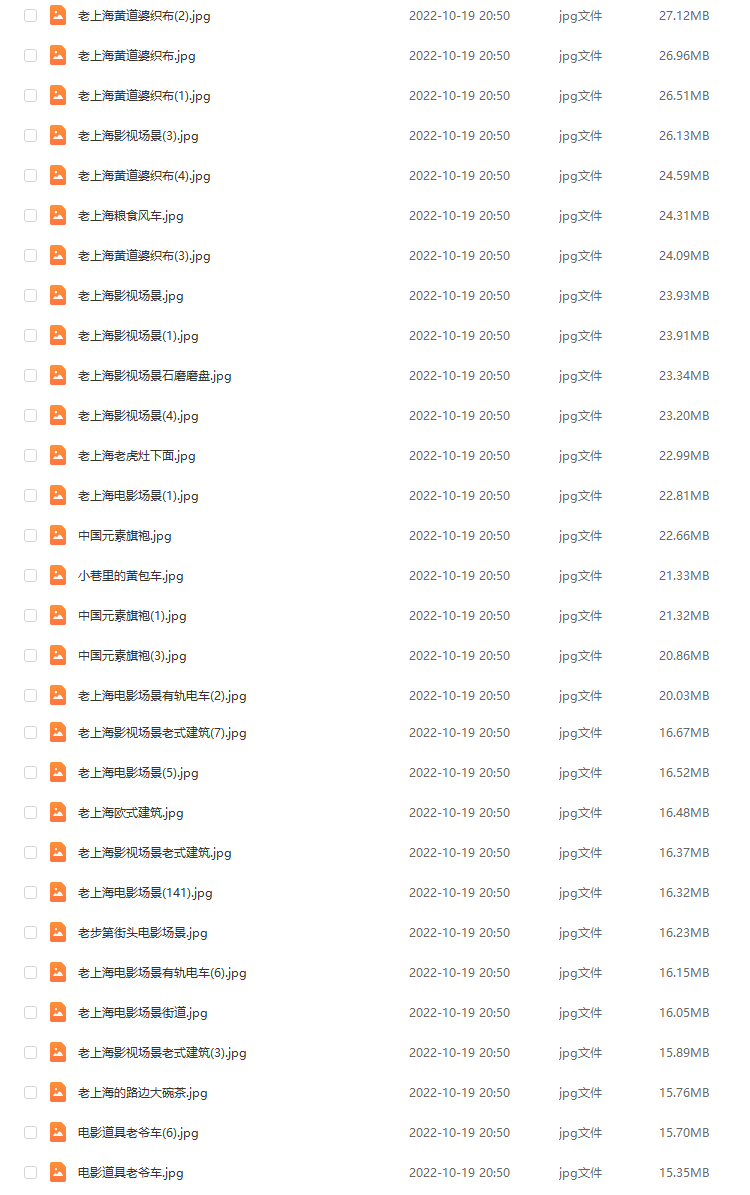Viewport: 750px width, 1195px height.
Task: Open 老上海电影场景街道.jpg
Action: point(142,1013)
